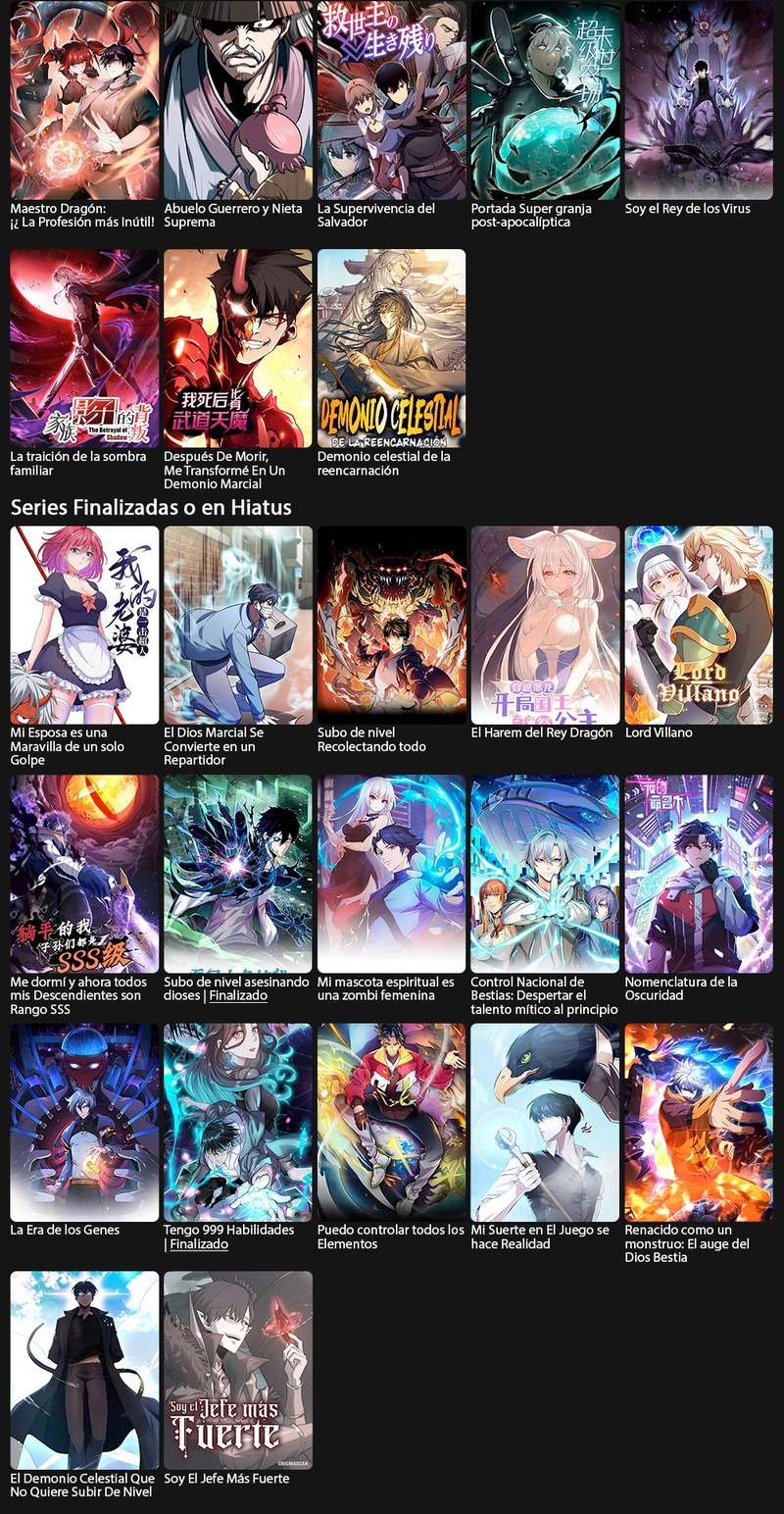Open Lord Villano series
The image size is (784, 1514).
(699, 625)
